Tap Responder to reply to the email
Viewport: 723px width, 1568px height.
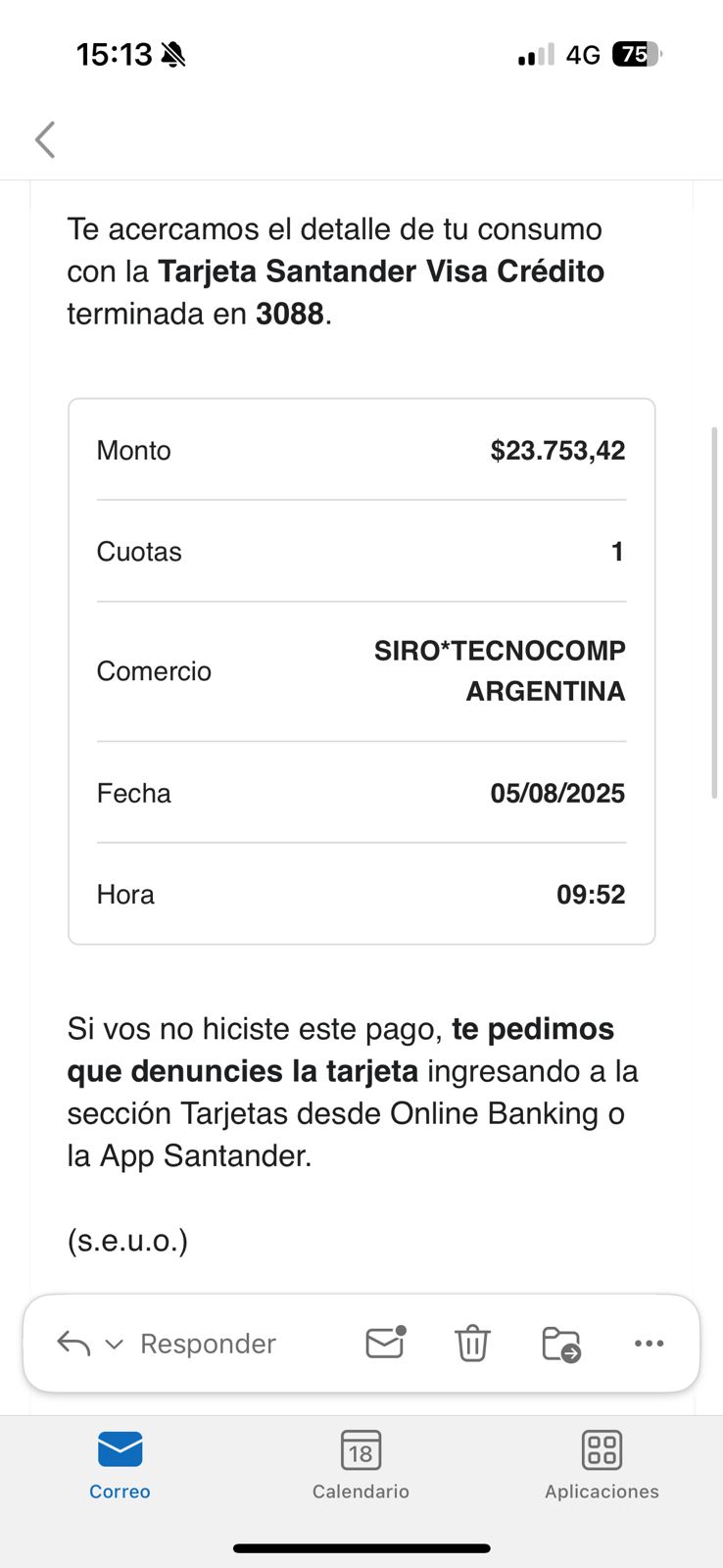pos(207,1344)
